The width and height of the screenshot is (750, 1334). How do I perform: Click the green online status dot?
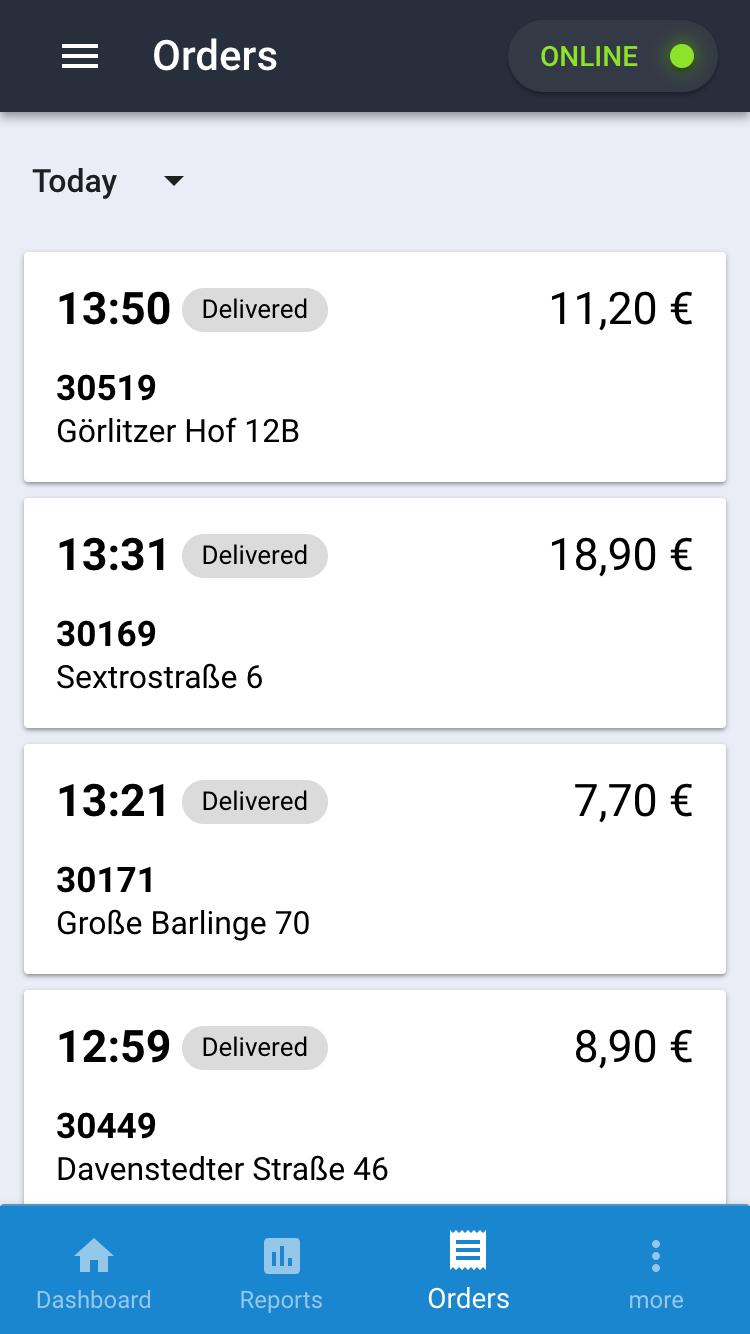pyautogui.click(x=681, y=56)
